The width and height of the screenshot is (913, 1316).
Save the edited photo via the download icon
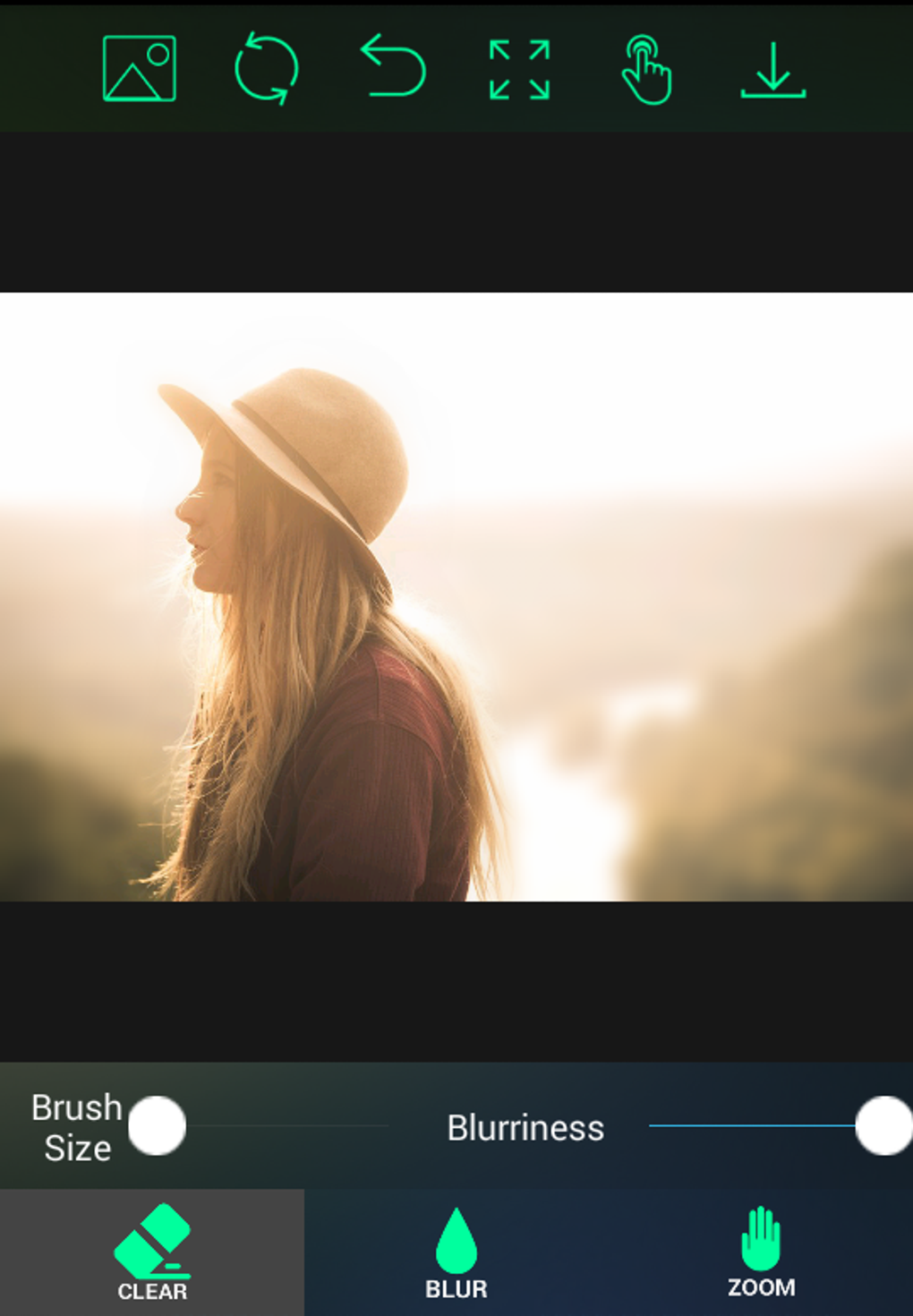(772, 67)
